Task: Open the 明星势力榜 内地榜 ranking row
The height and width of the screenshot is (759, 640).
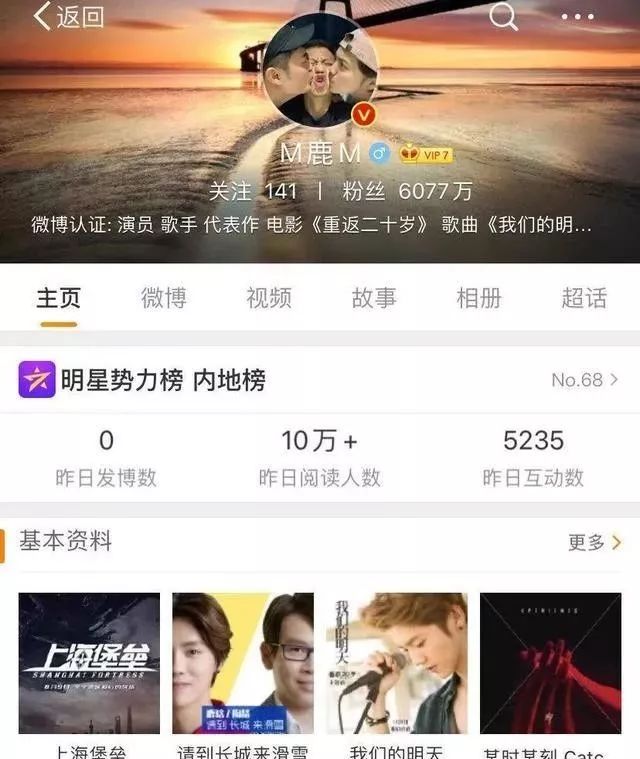Action: coord(320,380)
